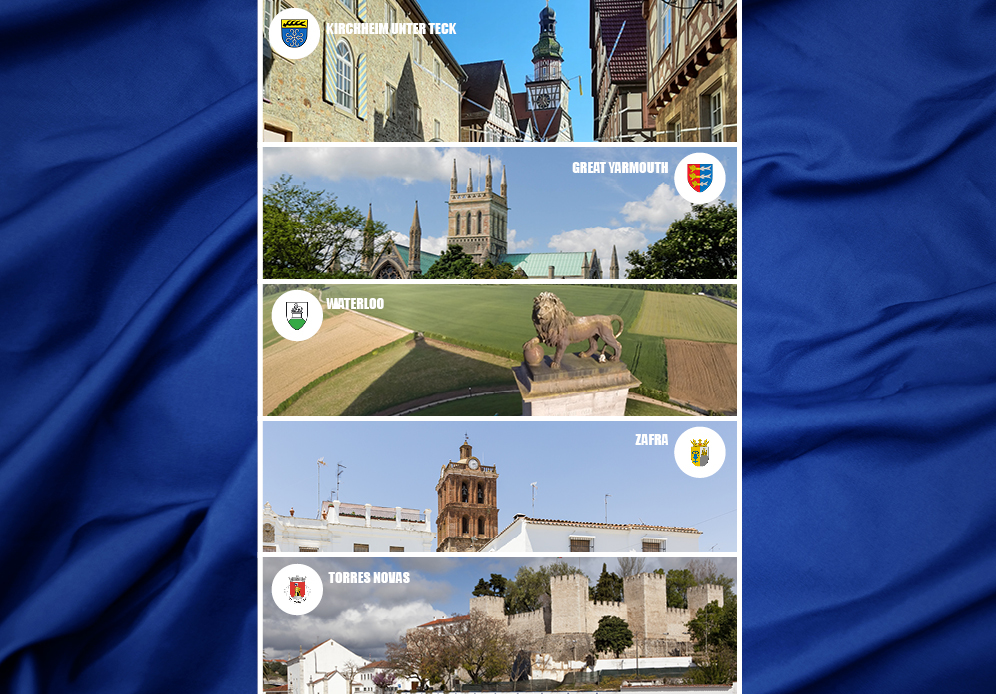View the Waterloo lion monument tile
The height and width of the screenshot is (694, 996).
point(500,350)
